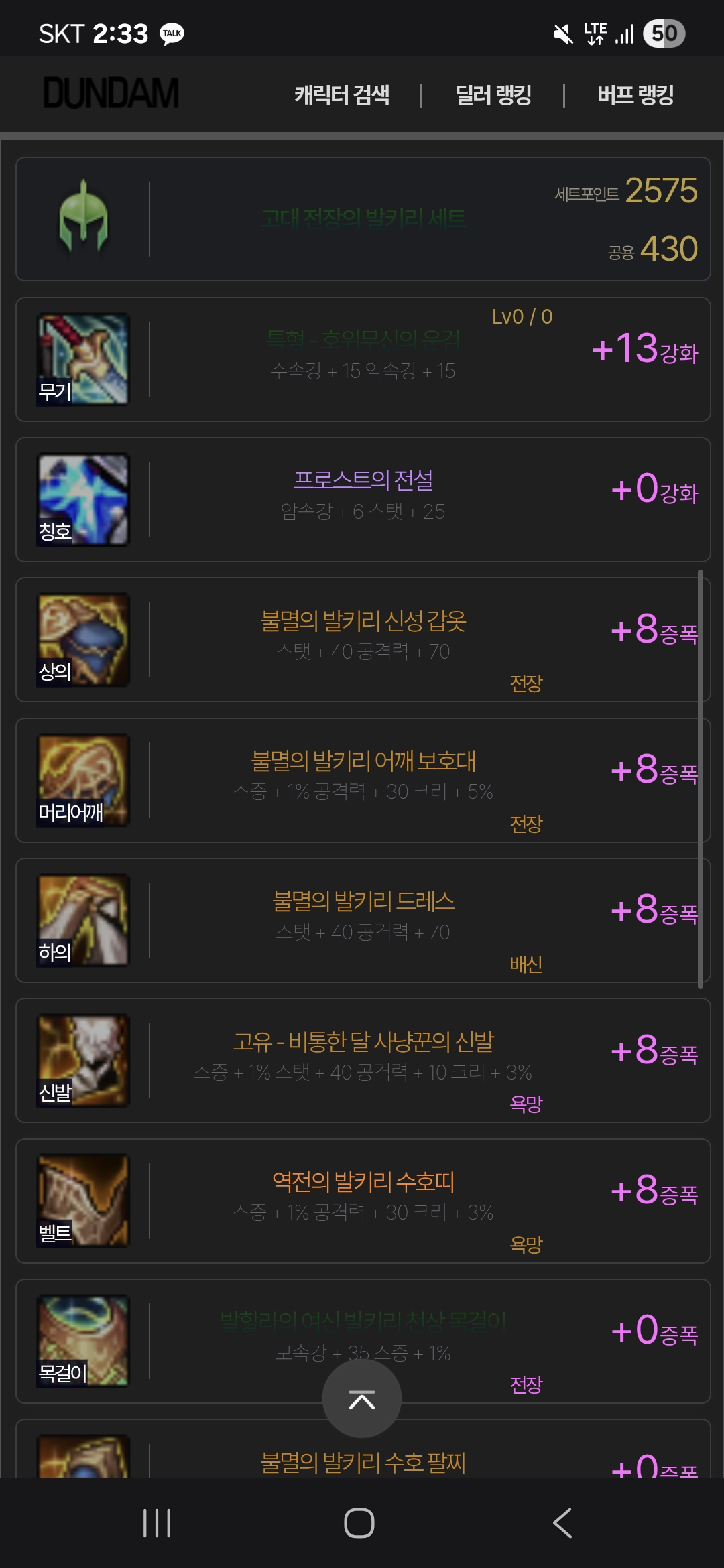Screen dimensions: 724x1568
Task: Switch to 딜러 랭킹
Action: tap(493, 94)
